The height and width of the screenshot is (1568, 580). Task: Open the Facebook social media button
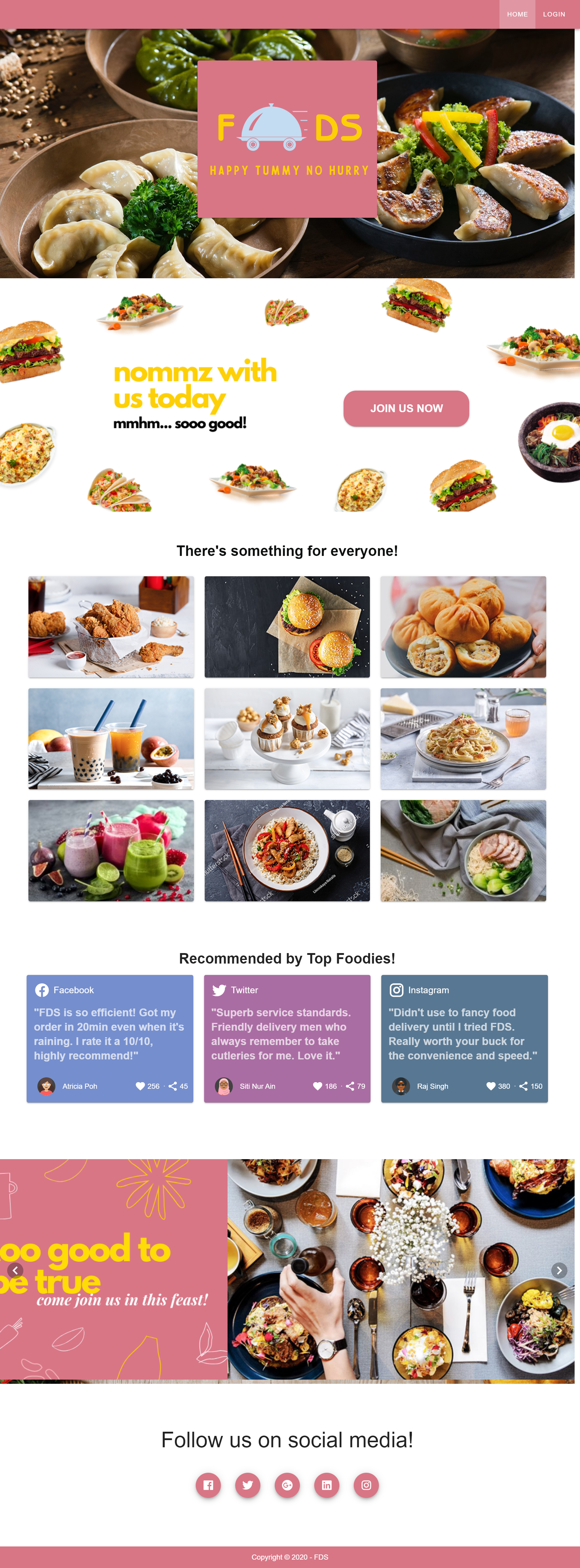[208, 1485]
